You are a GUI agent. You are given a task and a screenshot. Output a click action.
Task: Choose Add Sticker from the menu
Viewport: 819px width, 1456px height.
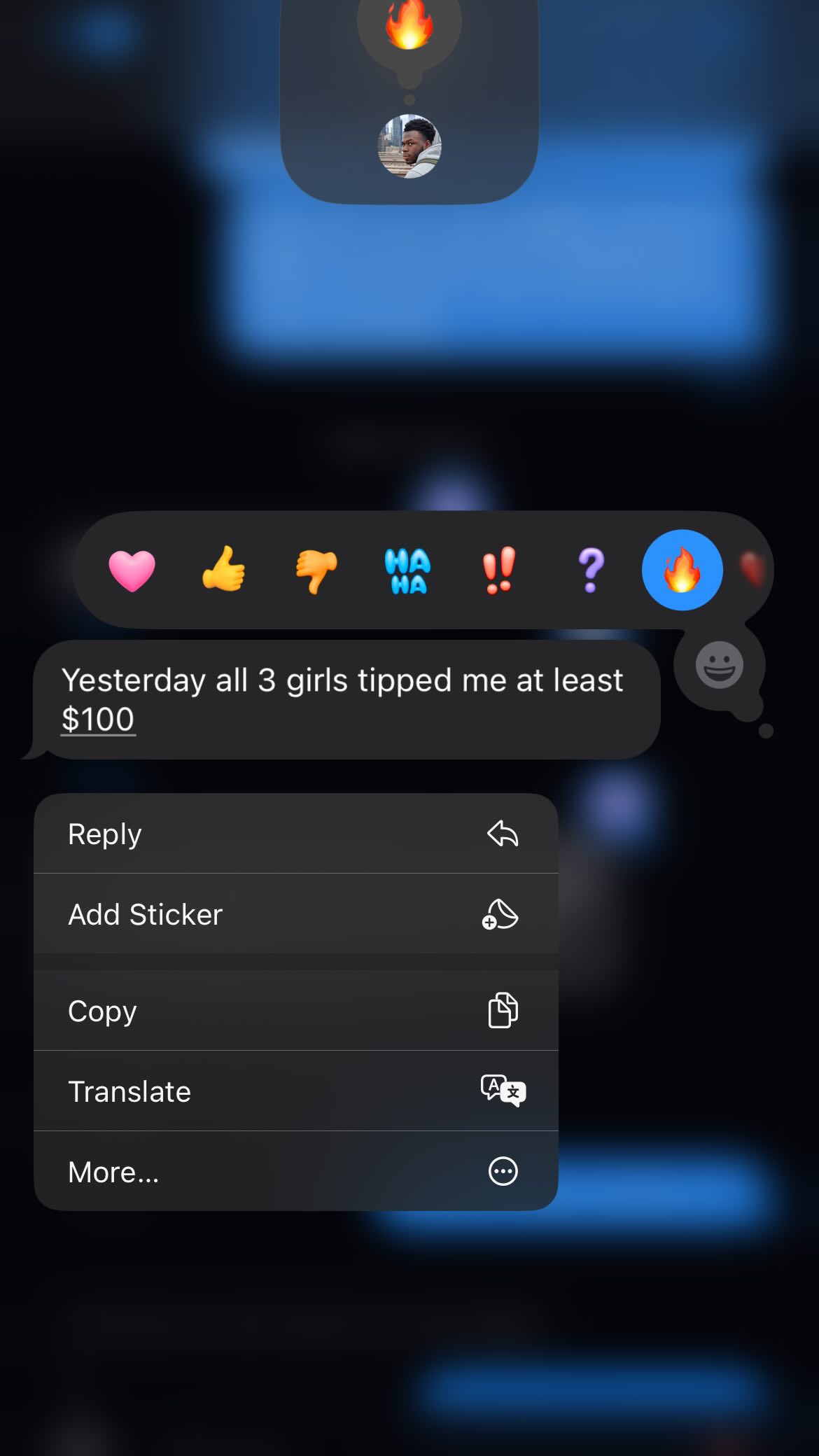[x=295, y=914]
